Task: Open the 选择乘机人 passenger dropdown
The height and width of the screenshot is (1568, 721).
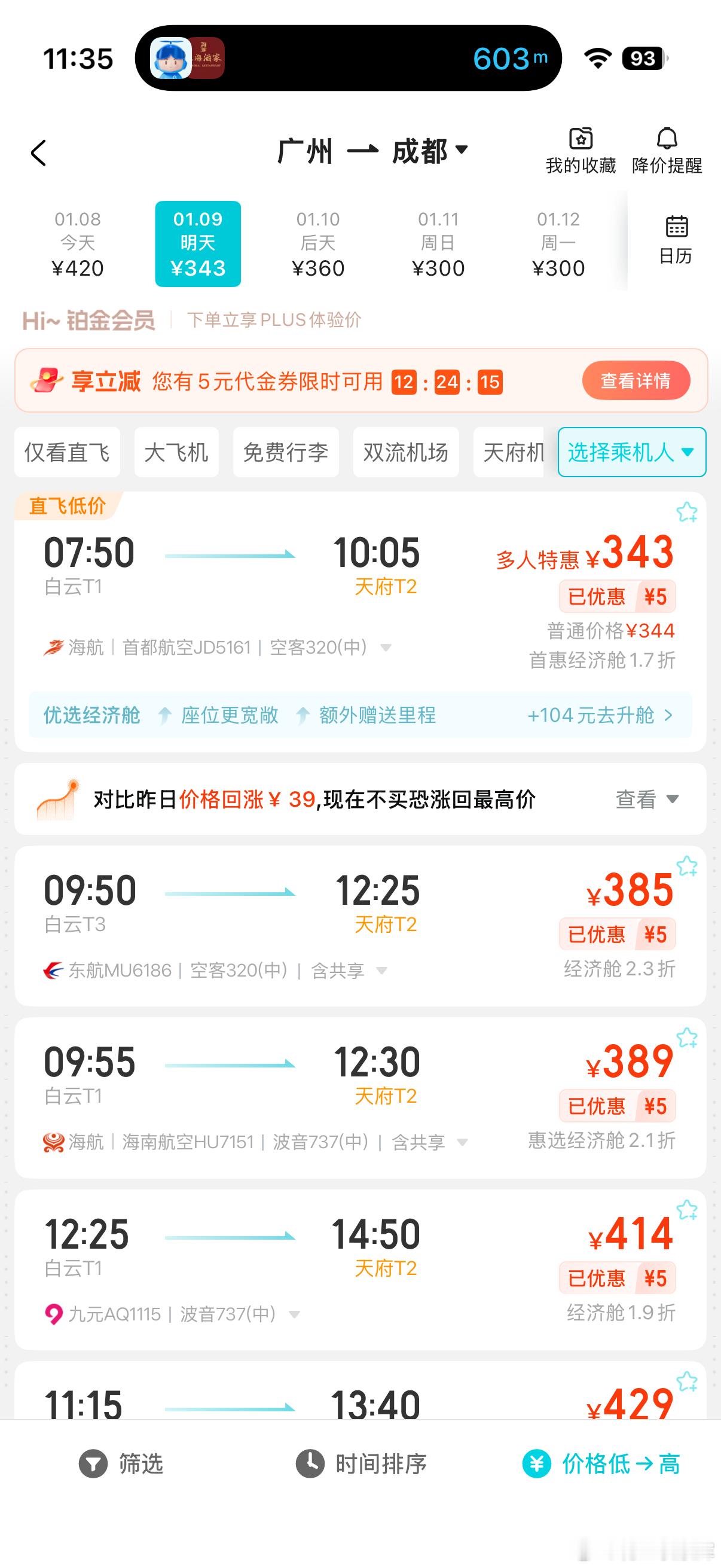Action: 630,452
